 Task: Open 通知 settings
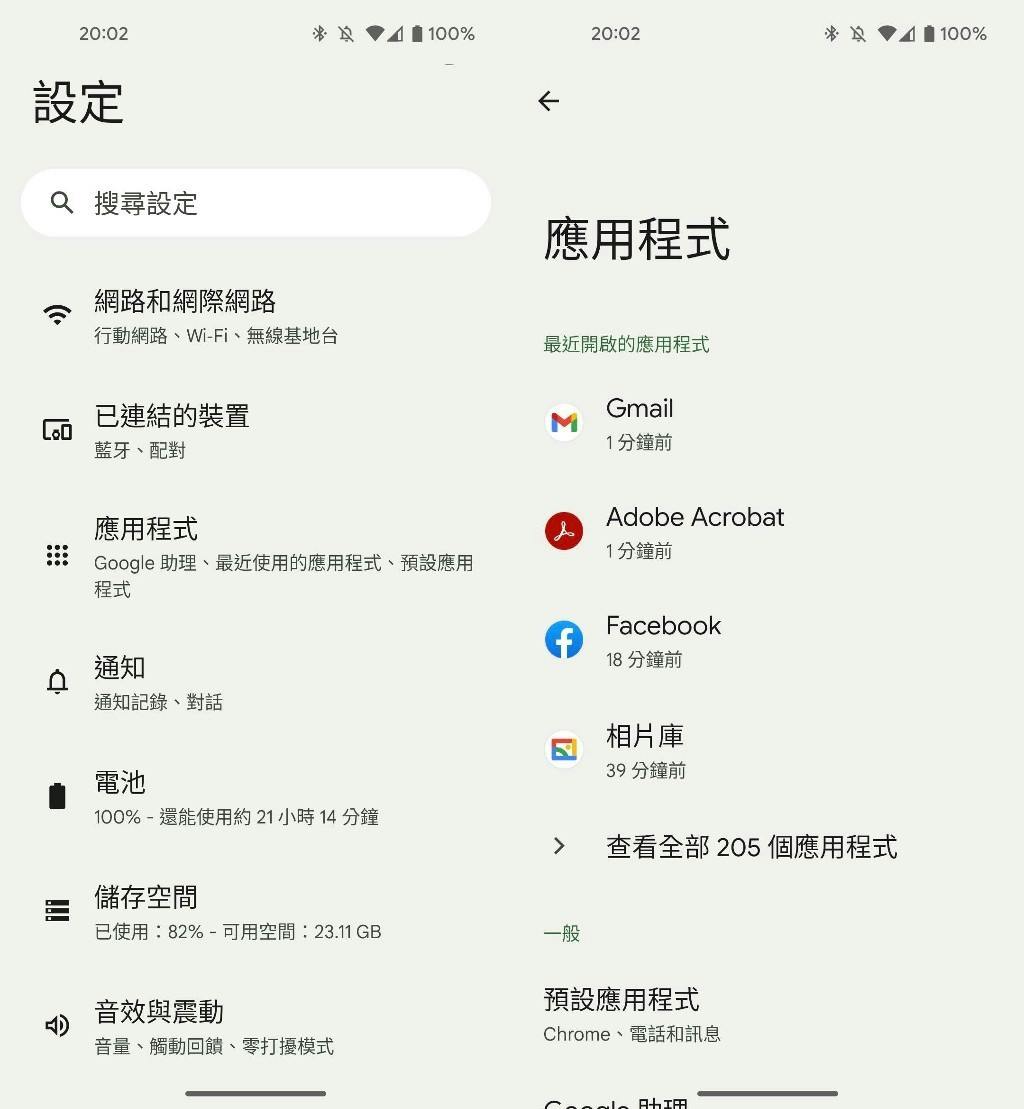click(x=255, y=683)
